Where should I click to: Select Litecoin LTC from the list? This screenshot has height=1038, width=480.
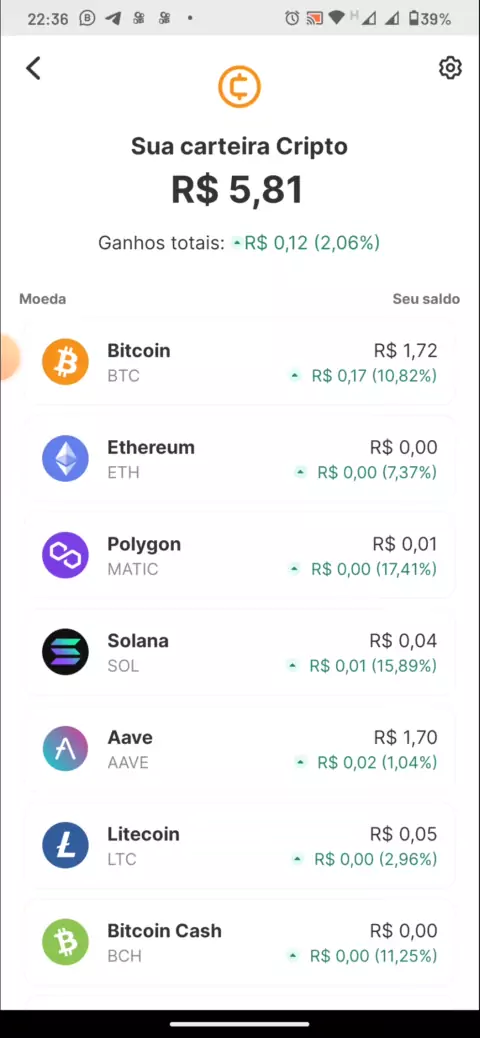(x=240, y=845)
